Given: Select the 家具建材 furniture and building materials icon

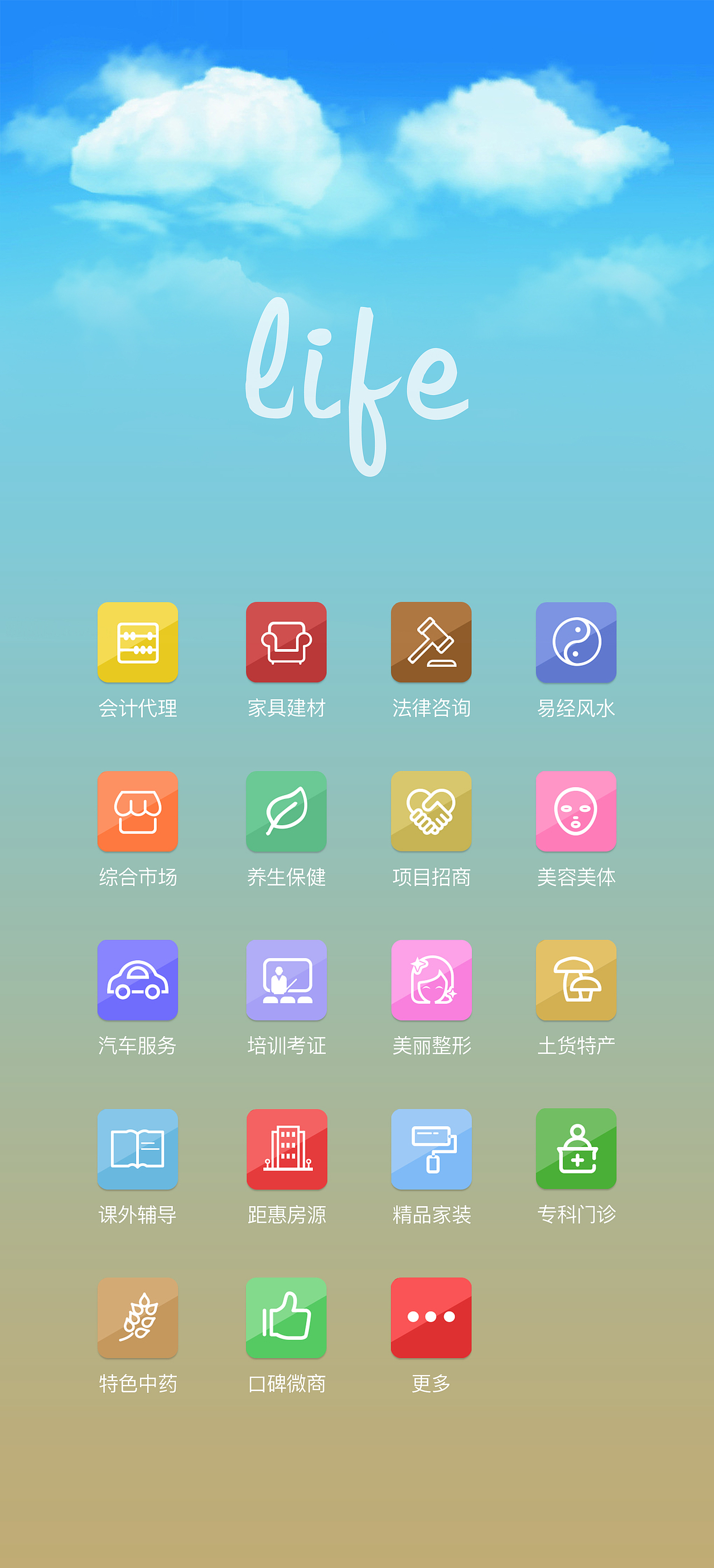Looking at the screenshot, I should pyautogui.click(x=287, y=642).
